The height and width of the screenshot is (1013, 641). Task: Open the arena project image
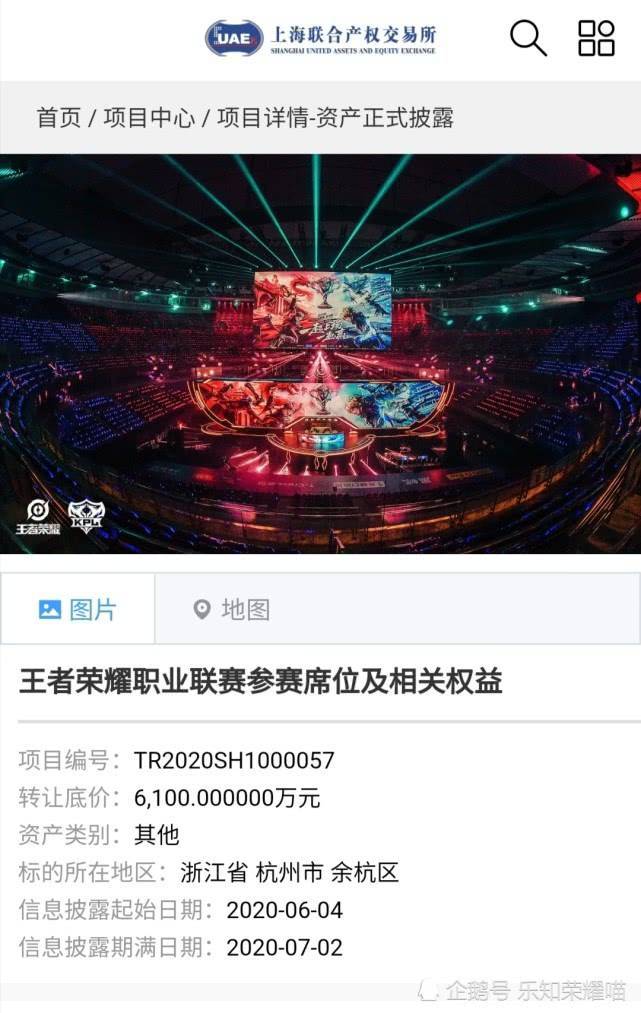(320, 353)
